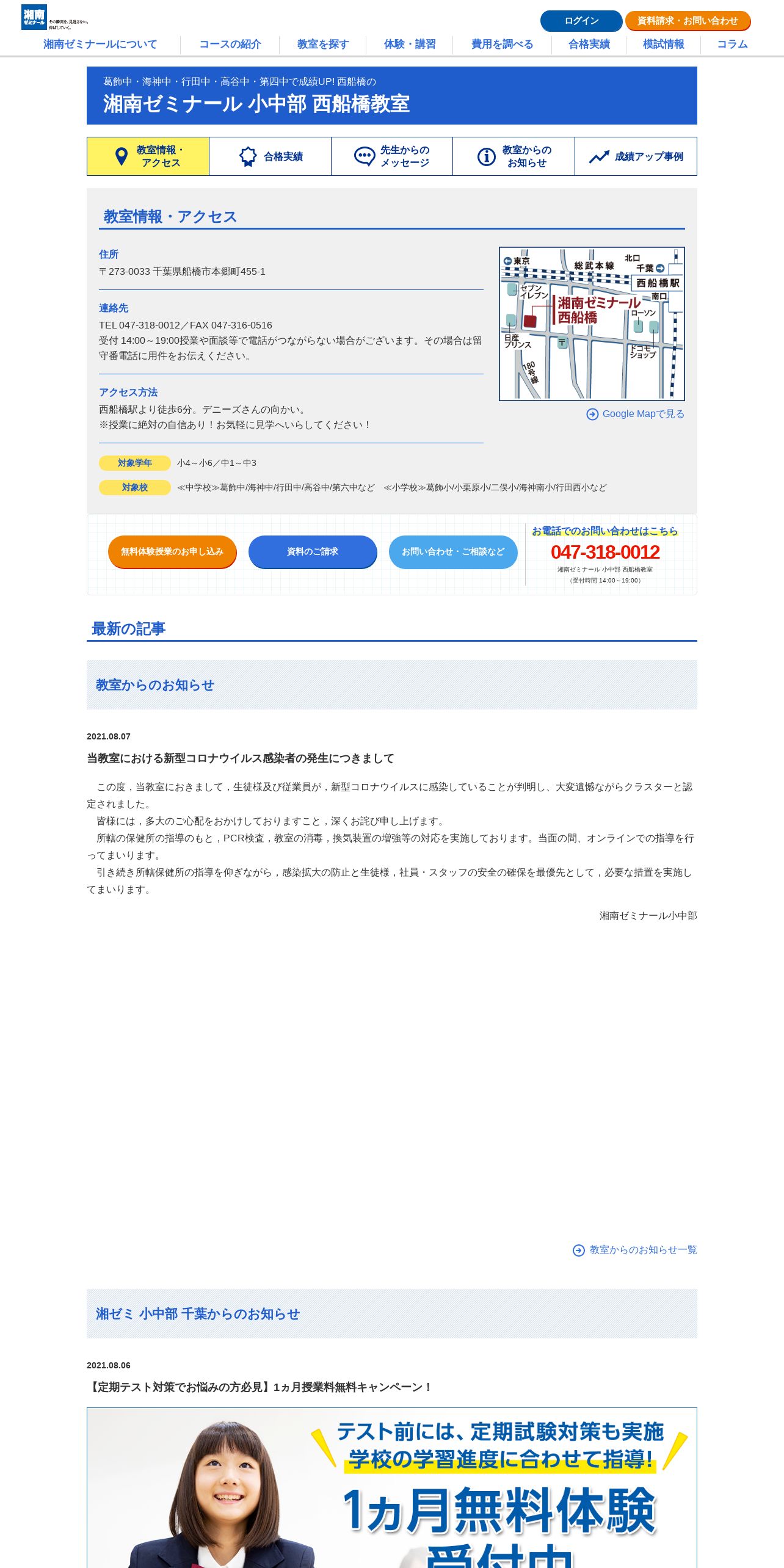Viewport: 784px width, 1568px height.
Task: Open the コースの紹介 menu item
Action: [230, 44]
